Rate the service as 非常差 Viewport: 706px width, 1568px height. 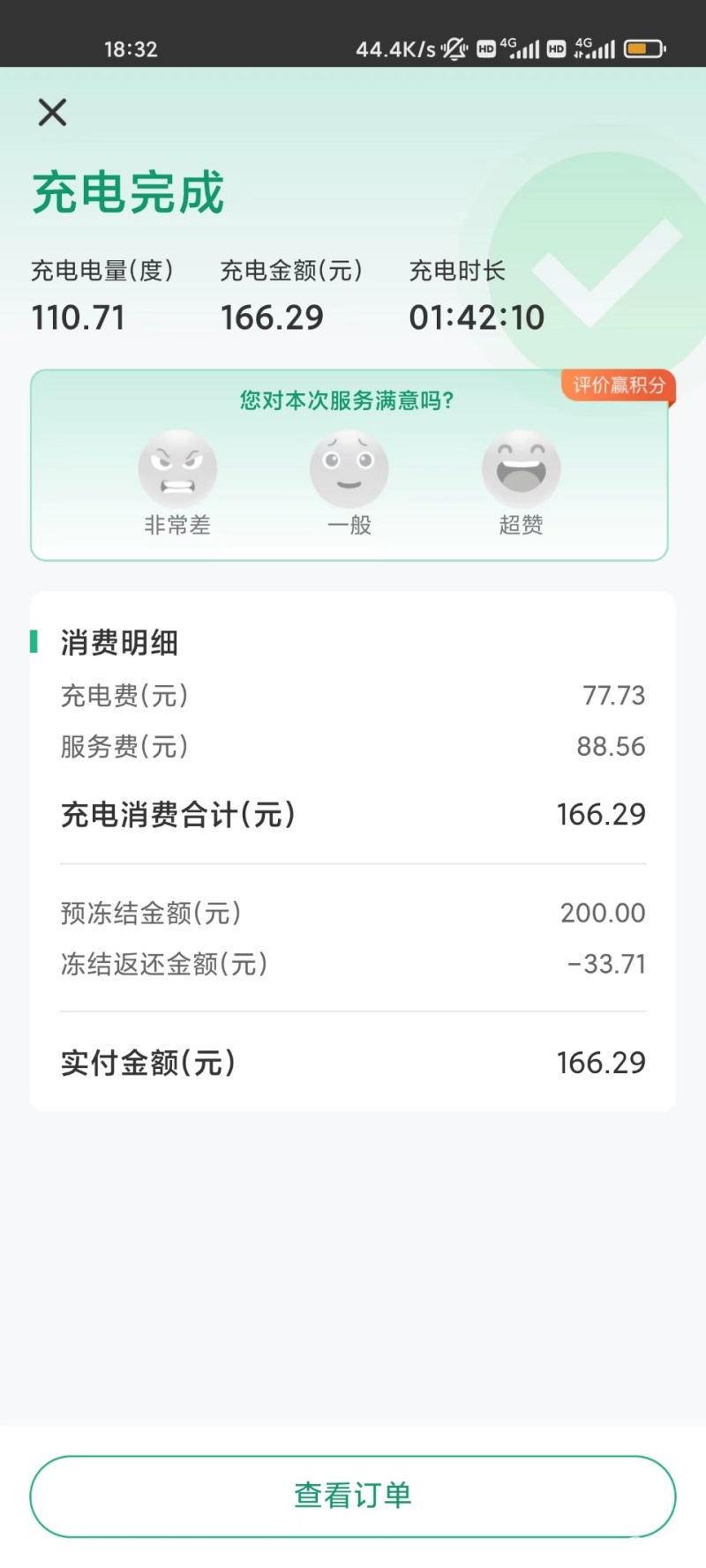click(177, 469)
